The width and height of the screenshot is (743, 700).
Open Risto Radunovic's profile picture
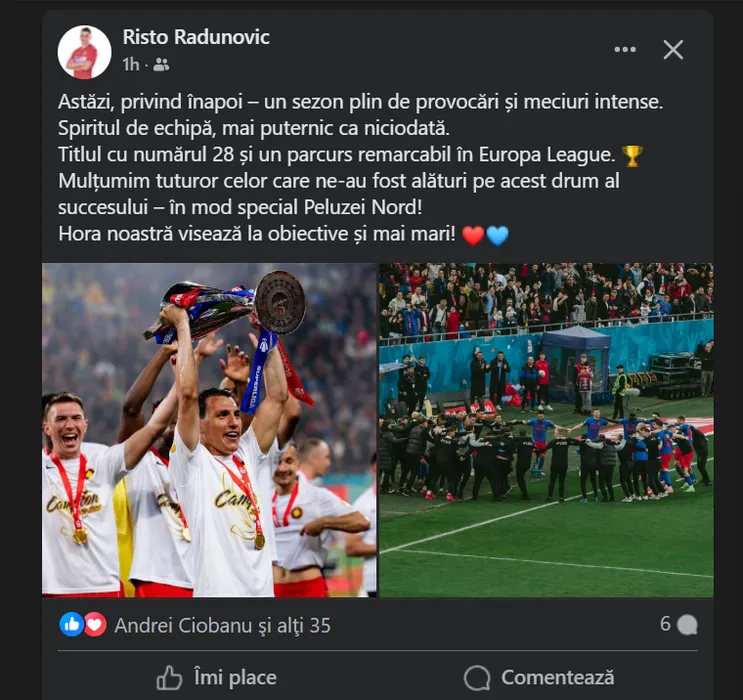point(84,52)
